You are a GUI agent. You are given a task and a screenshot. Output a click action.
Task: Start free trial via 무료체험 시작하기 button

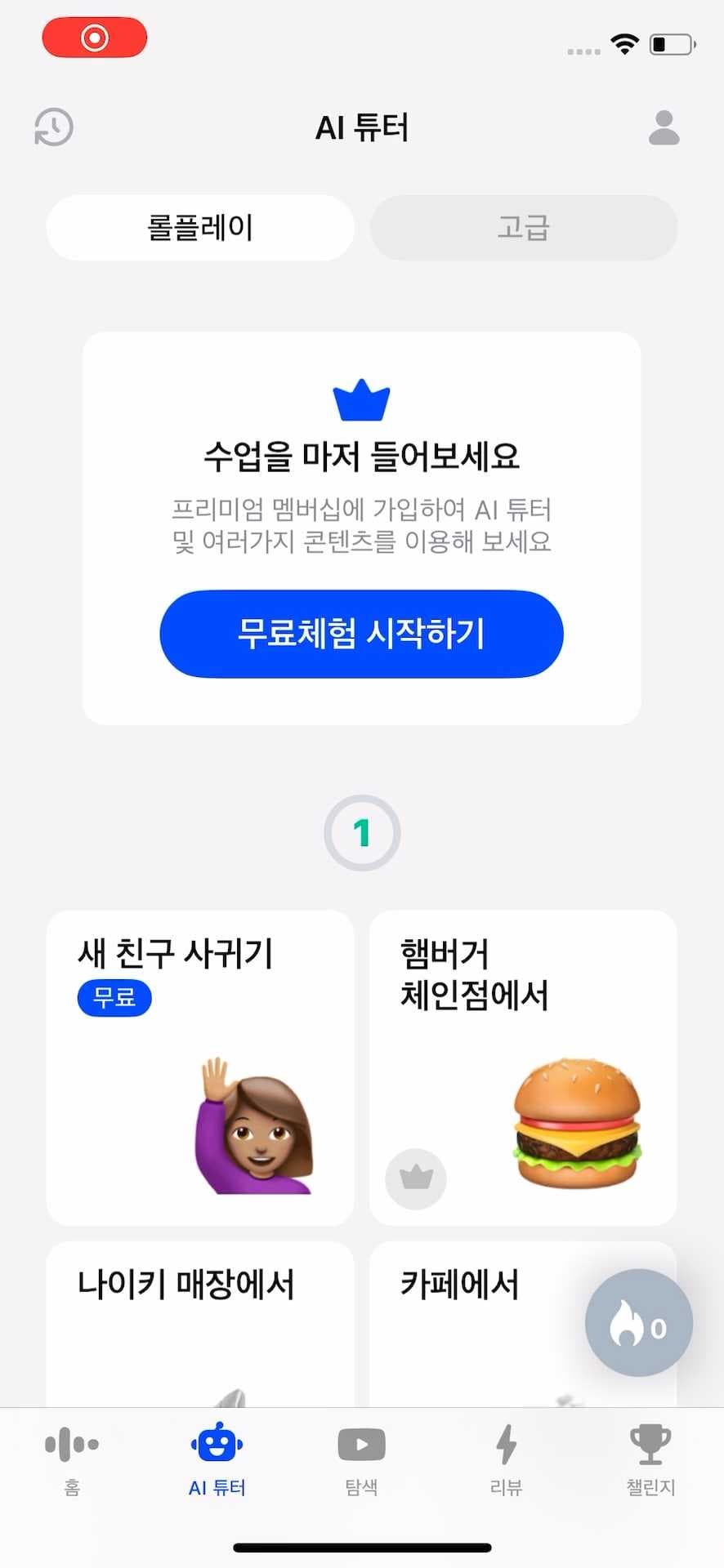pyautogui.click(x=362, y=635)
